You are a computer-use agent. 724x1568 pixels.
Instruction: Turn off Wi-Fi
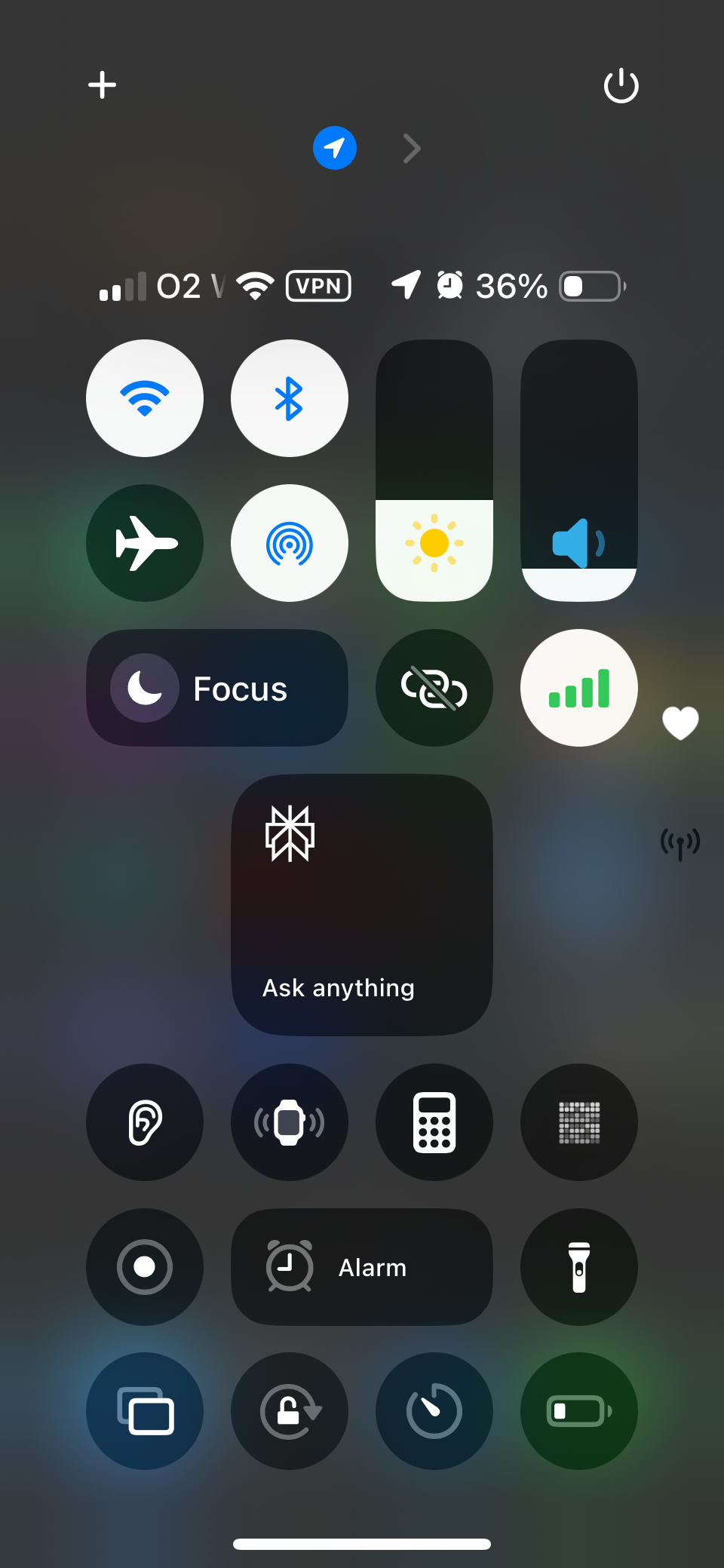click(x=145, y=398)
